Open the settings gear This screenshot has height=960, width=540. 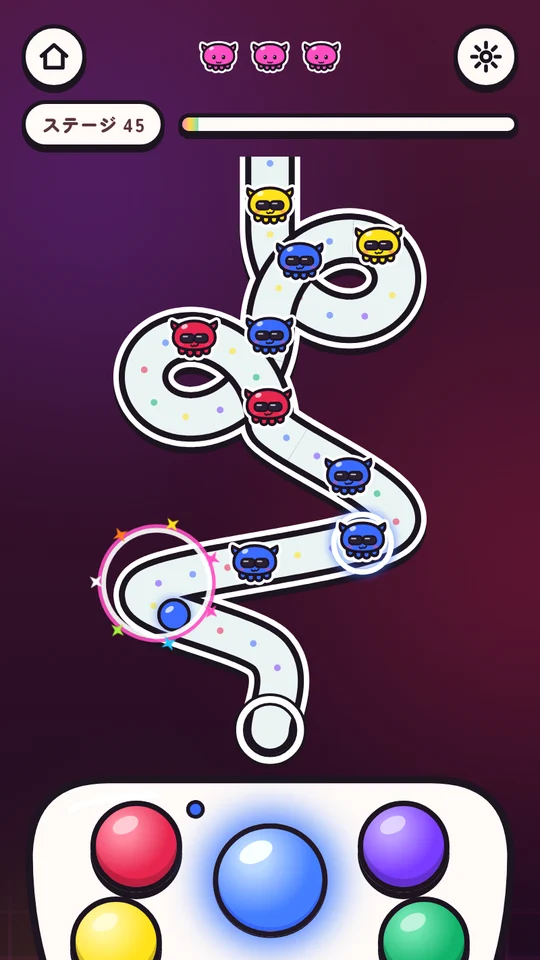(x=486, y=57)
